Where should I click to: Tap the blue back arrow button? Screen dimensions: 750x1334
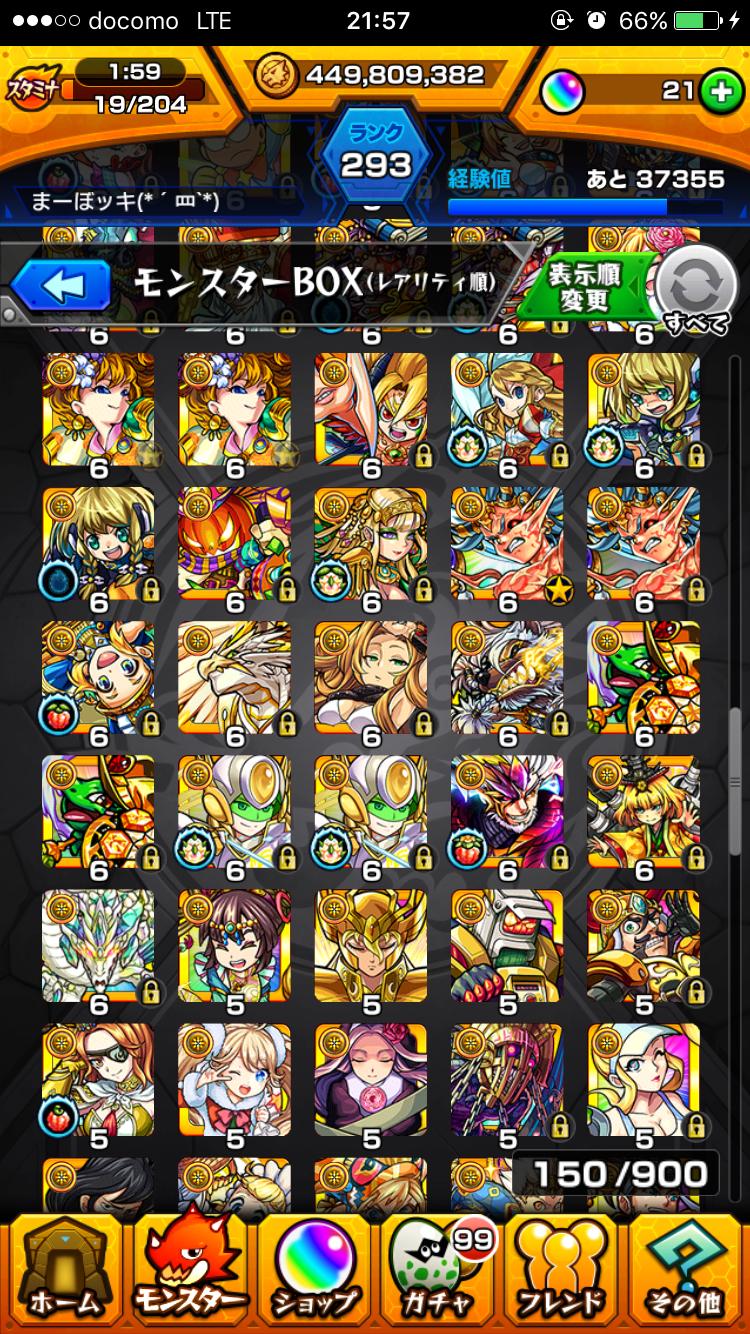(x=62, y=287)
